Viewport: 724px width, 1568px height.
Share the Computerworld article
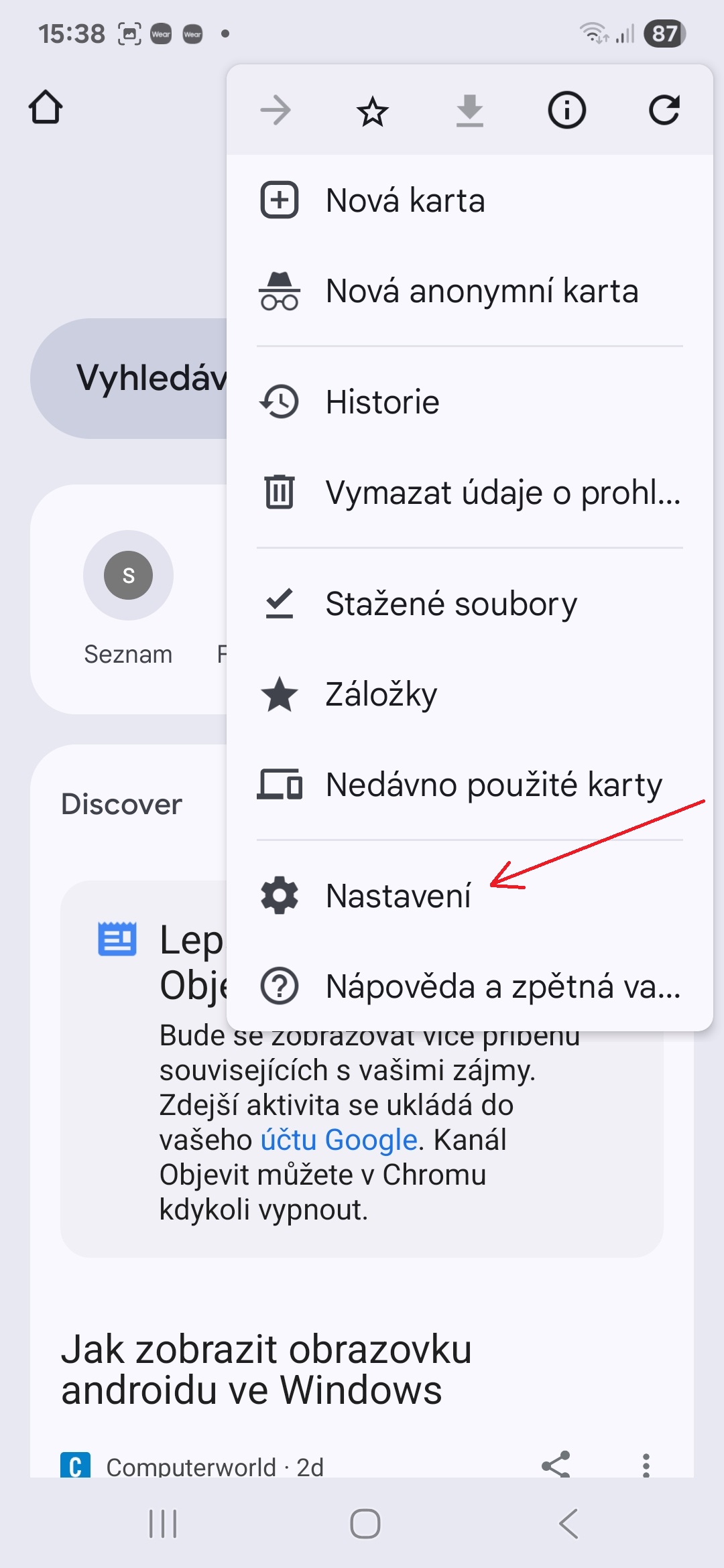pyautogui.click(x=556, y=1465)
